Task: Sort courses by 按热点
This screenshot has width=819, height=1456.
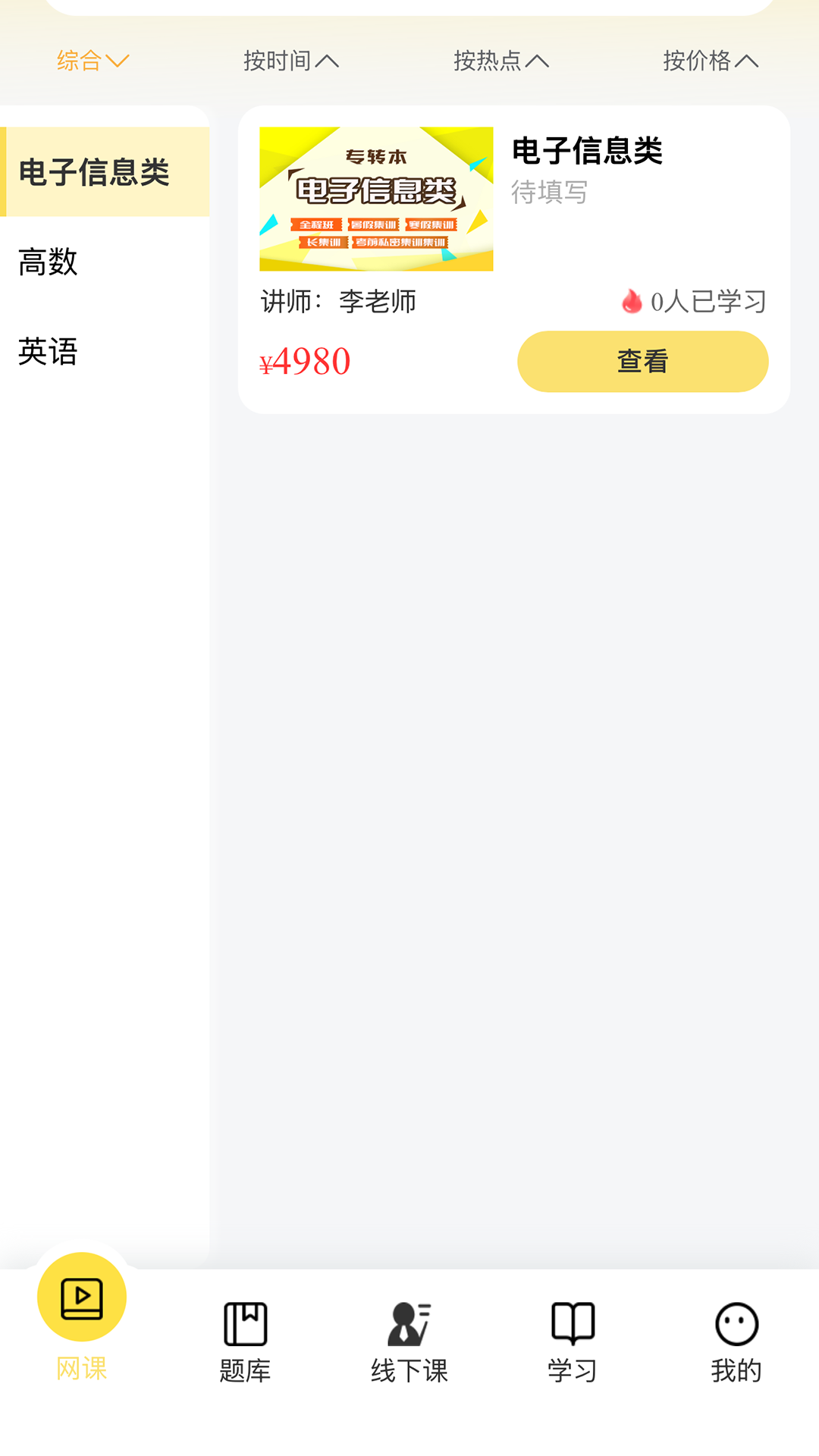Action: coord(500,60)
